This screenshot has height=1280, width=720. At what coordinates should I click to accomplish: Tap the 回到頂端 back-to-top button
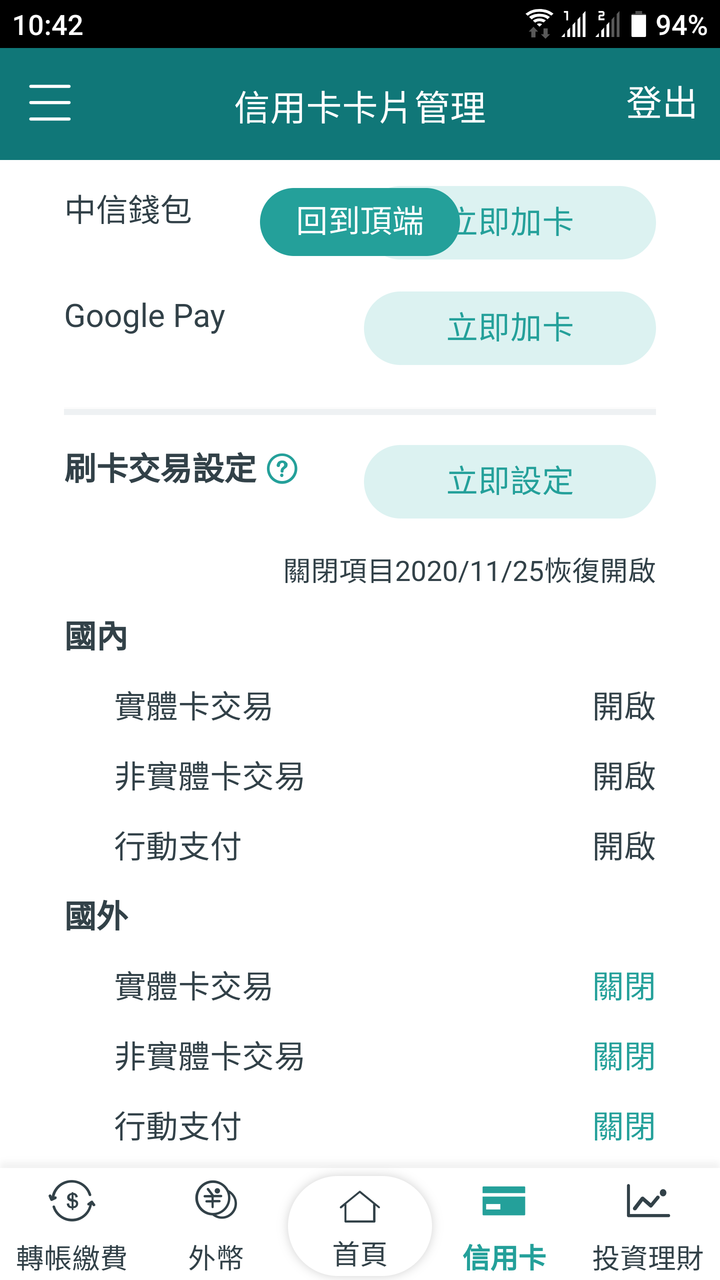(x=360, y=222)
